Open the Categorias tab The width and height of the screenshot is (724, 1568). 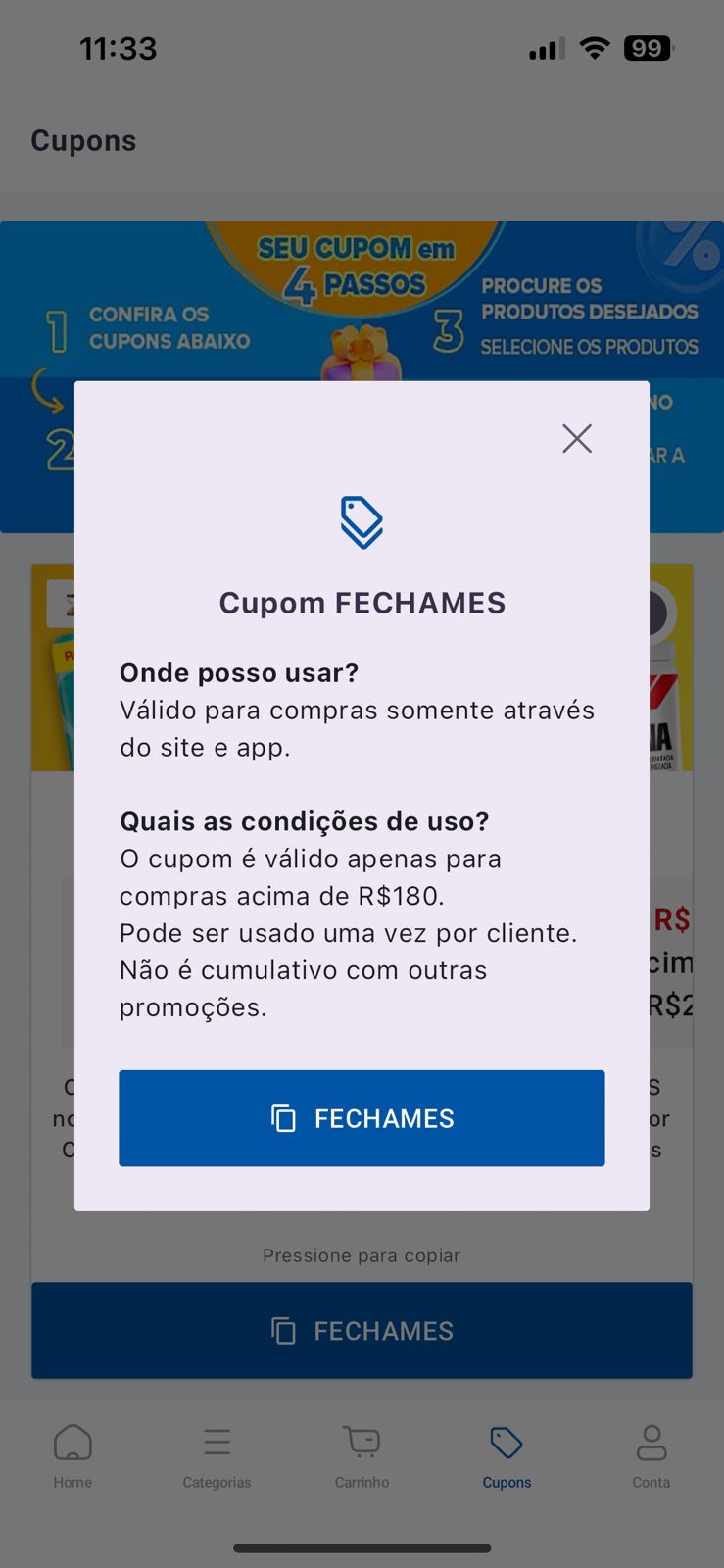tap(217, 1456)
